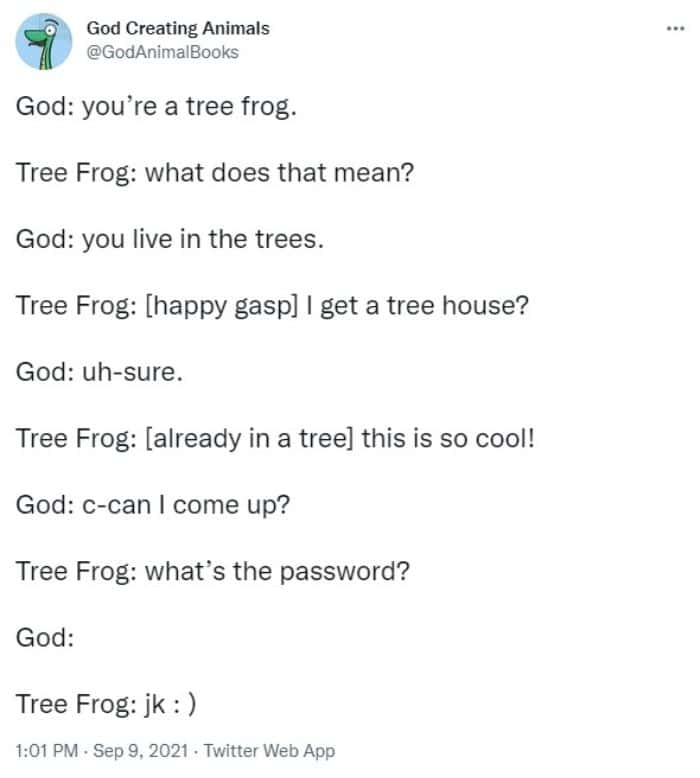Open the @GodAnimalBooks handle
Image resolution: width=700 pixels, height=778 pixels.
pos(163,52)
